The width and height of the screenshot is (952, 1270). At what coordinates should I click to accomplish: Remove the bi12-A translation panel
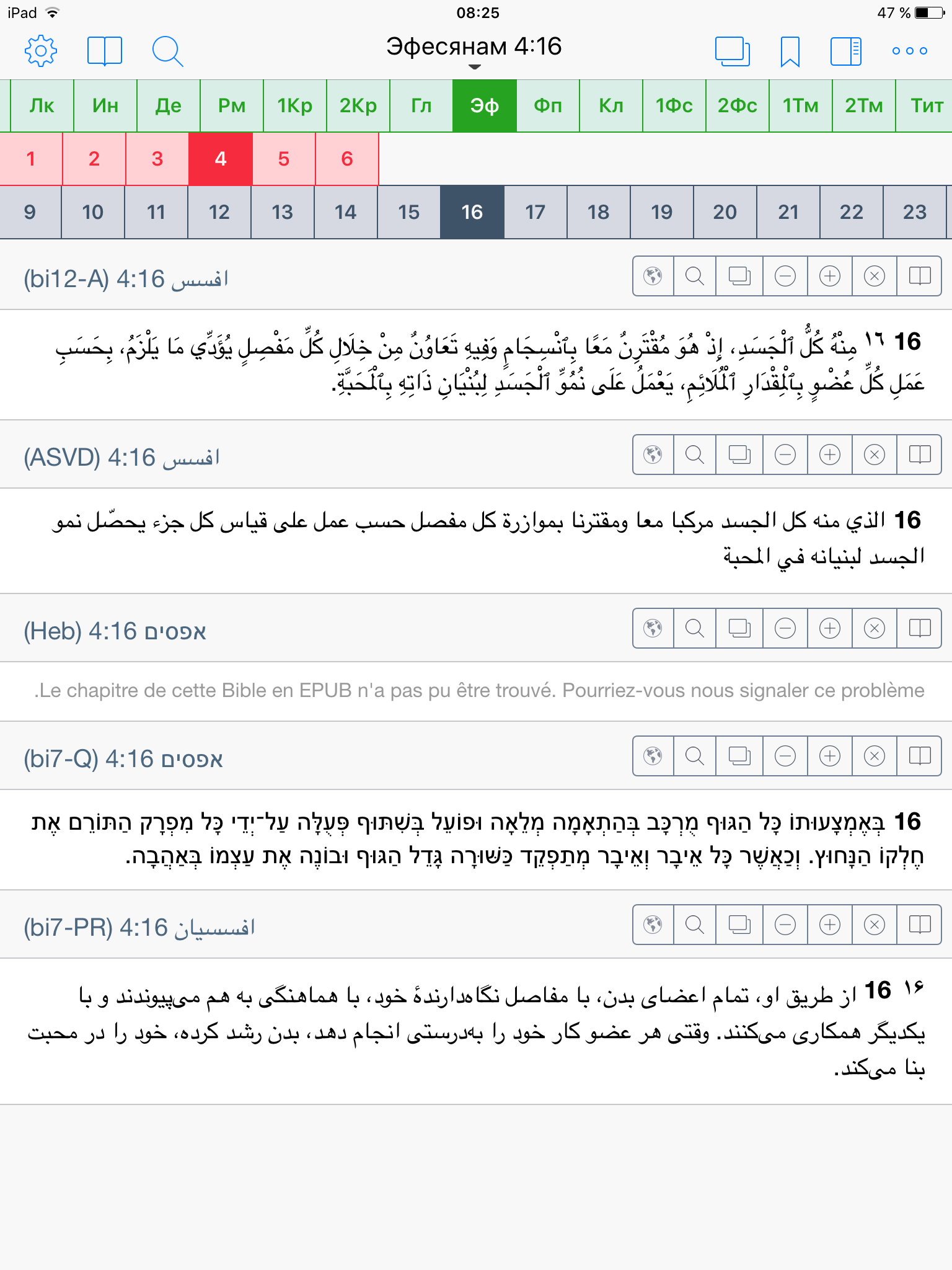pos(874,276)
